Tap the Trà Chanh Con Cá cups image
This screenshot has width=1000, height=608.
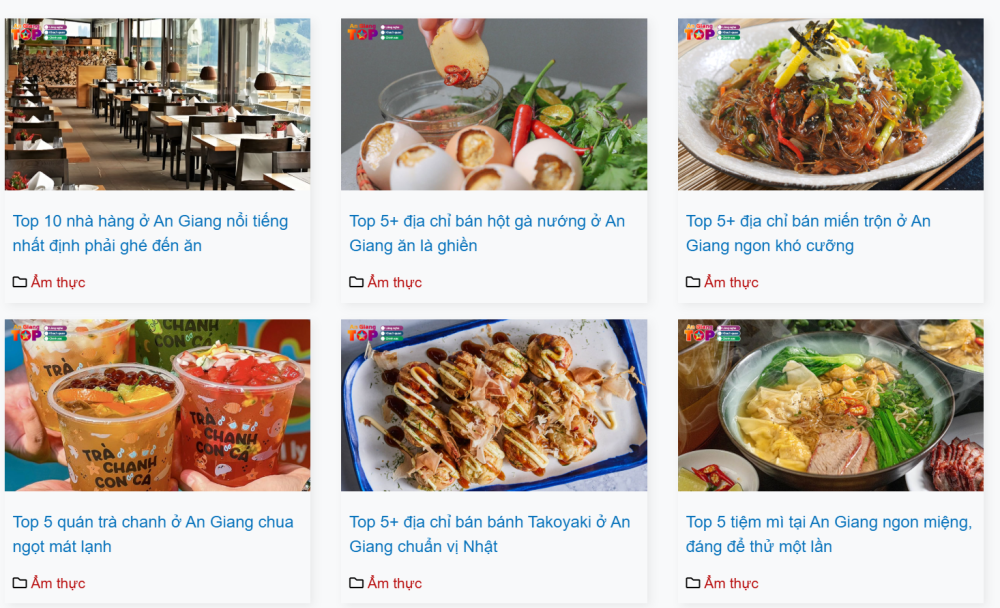click(x=157, y=405)
